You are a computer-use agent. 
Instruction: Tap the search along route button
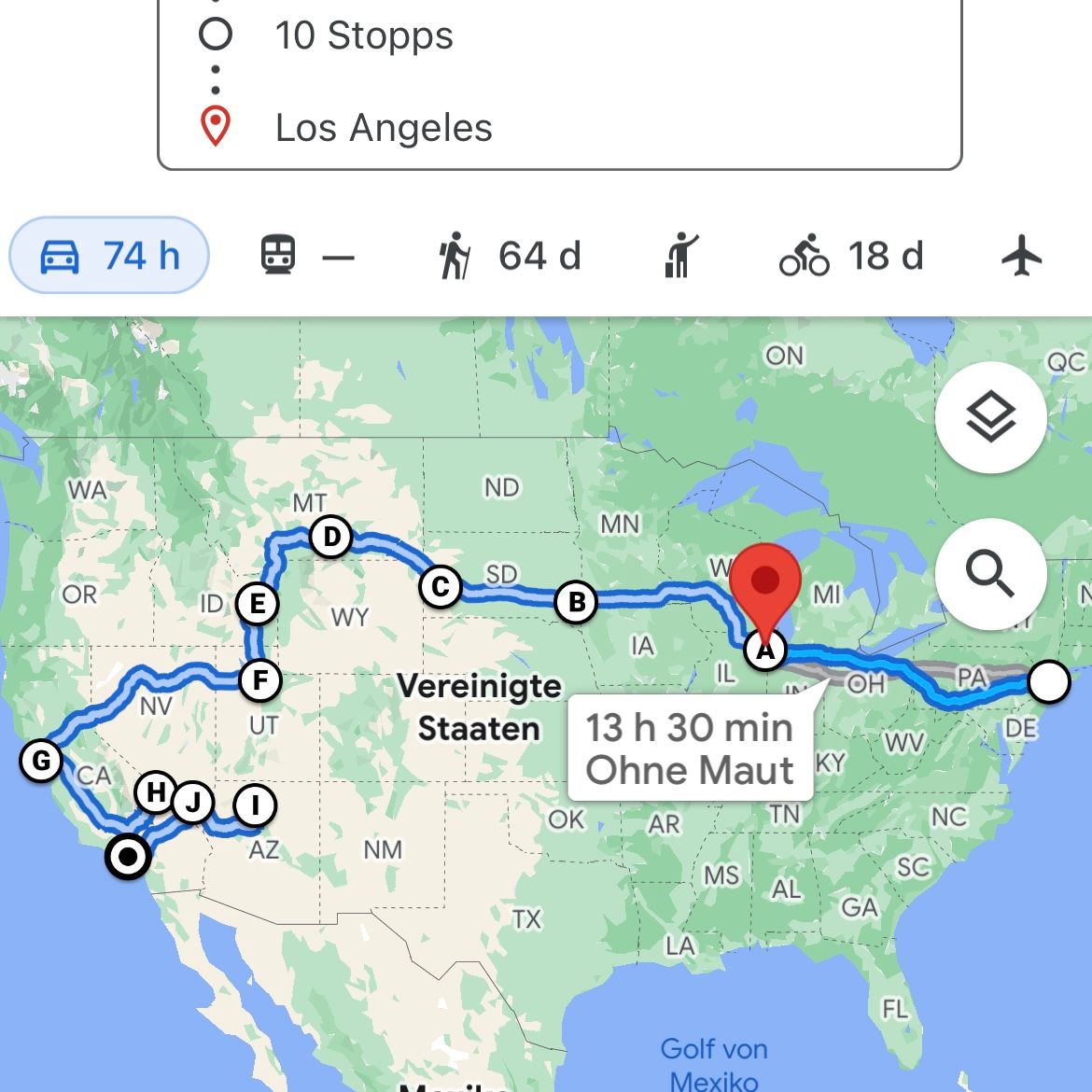pyautogui.click(x=990, y=573)
